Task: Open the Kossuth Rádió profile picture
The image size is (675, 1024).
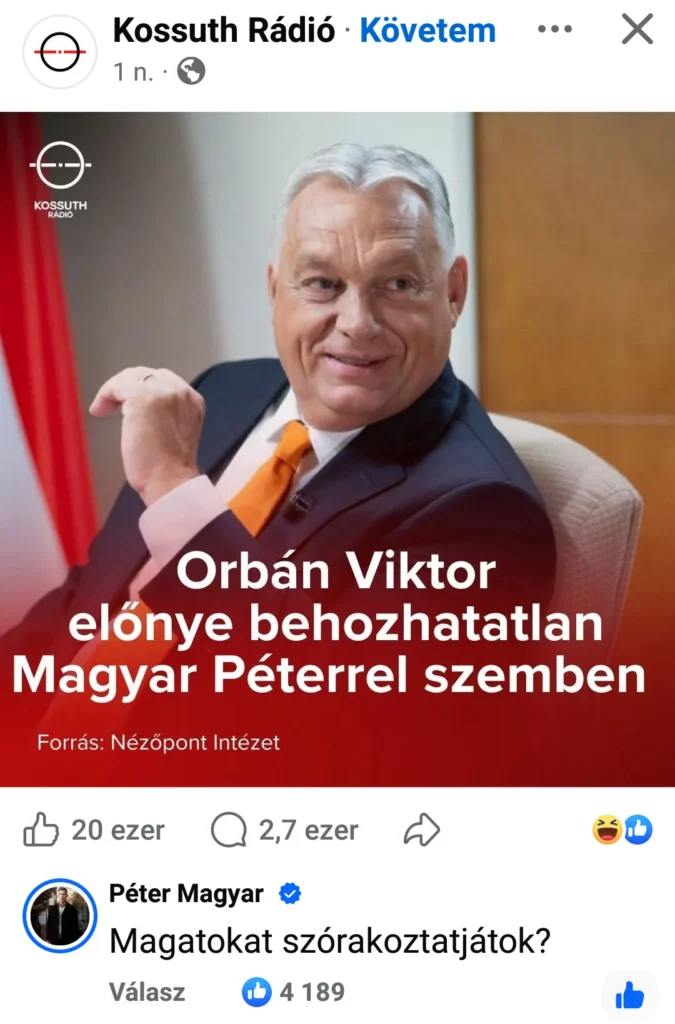Action: click(x=59, y=51)
